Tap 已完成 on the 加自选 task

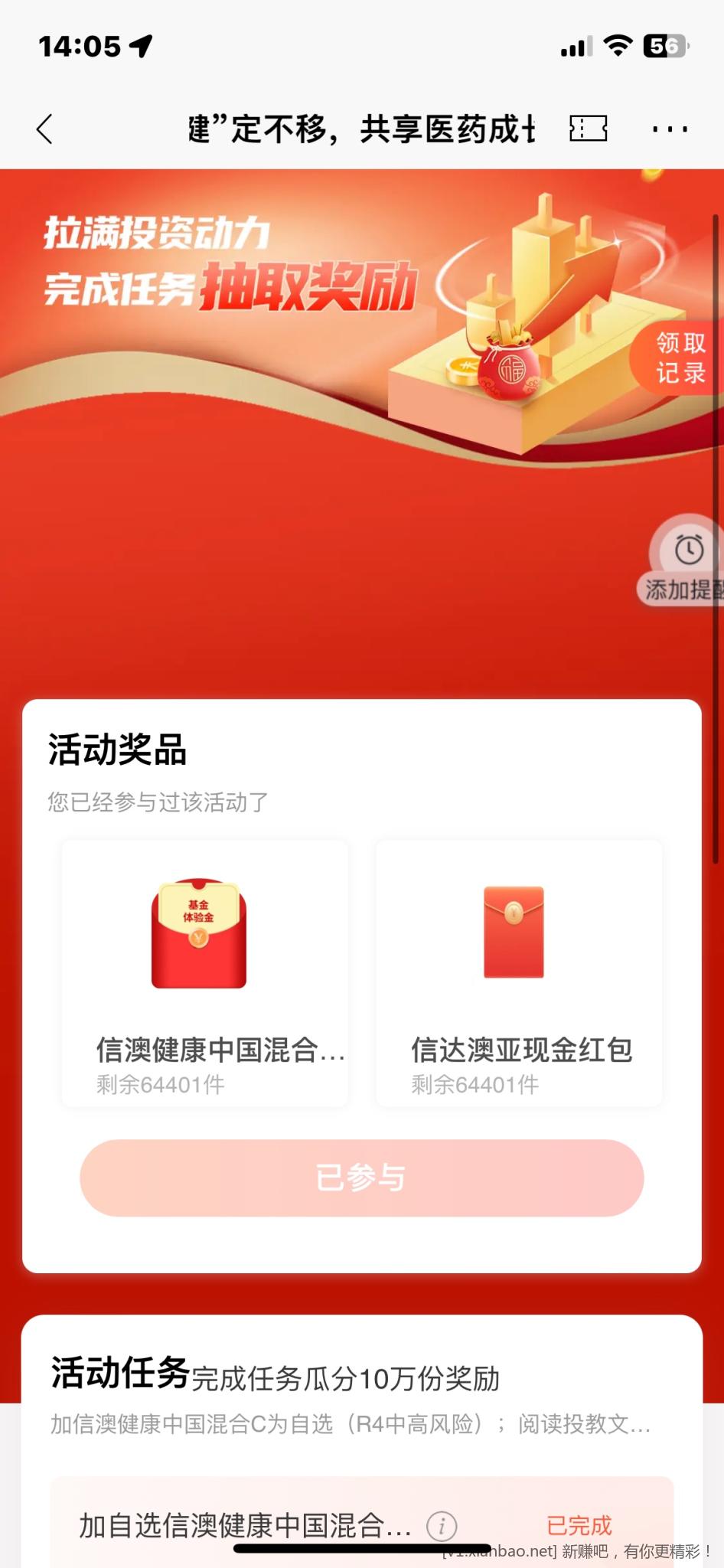579,1525
